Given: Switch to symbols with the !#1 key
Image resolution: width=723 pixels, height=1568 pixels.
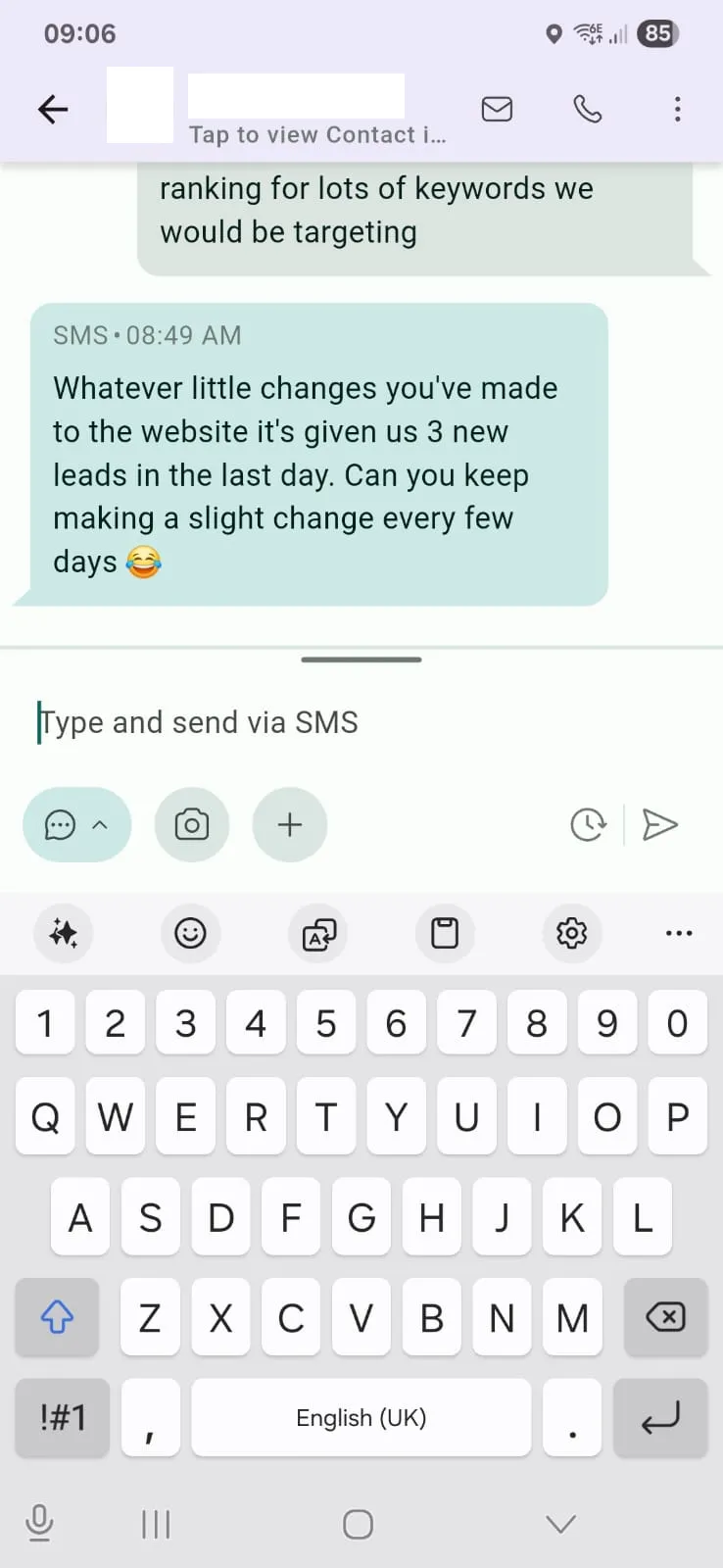Looking at the screenshot, I should (x=63, y=1417).
